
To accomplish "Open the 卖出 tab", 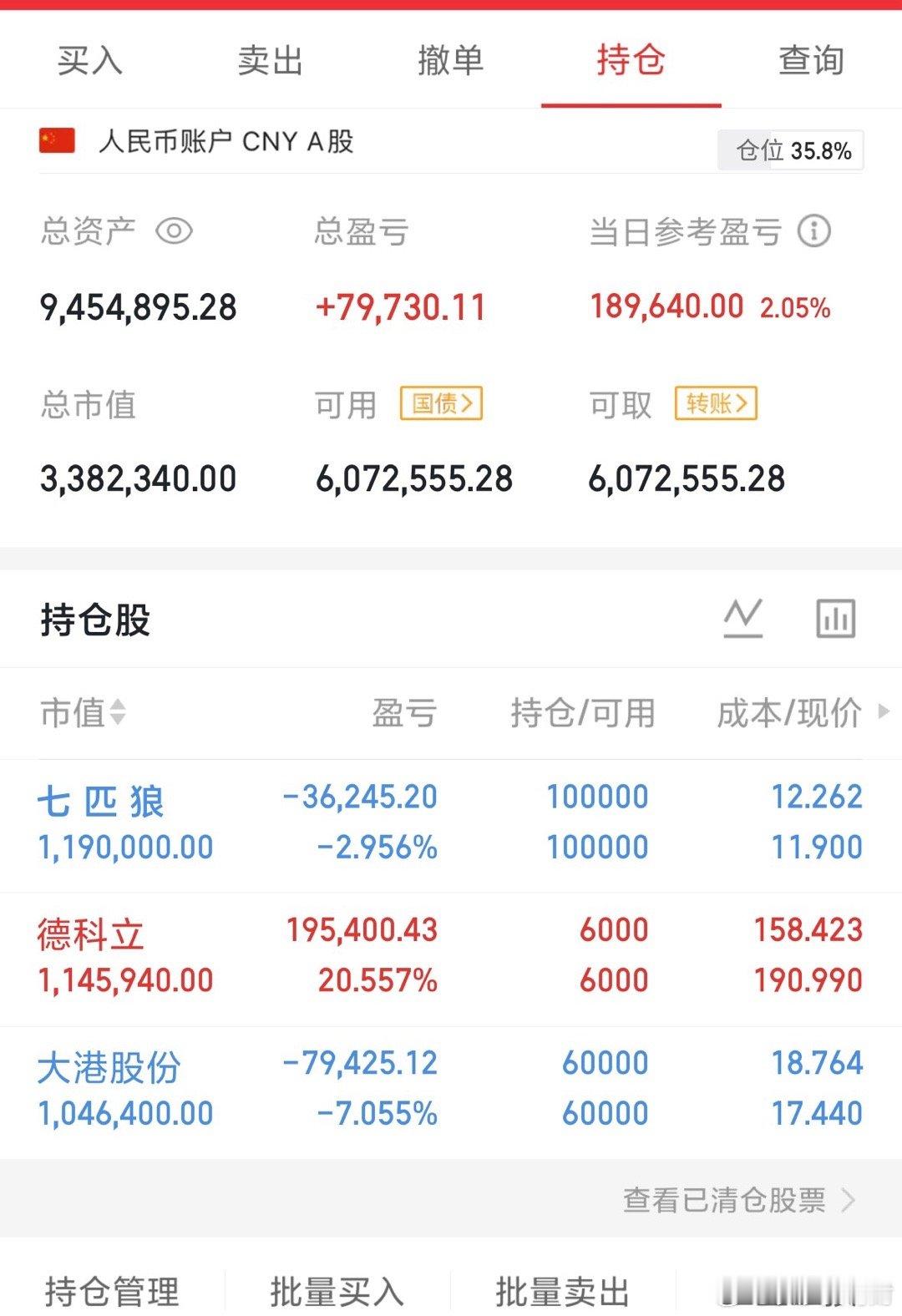I will tap(271, 61).
